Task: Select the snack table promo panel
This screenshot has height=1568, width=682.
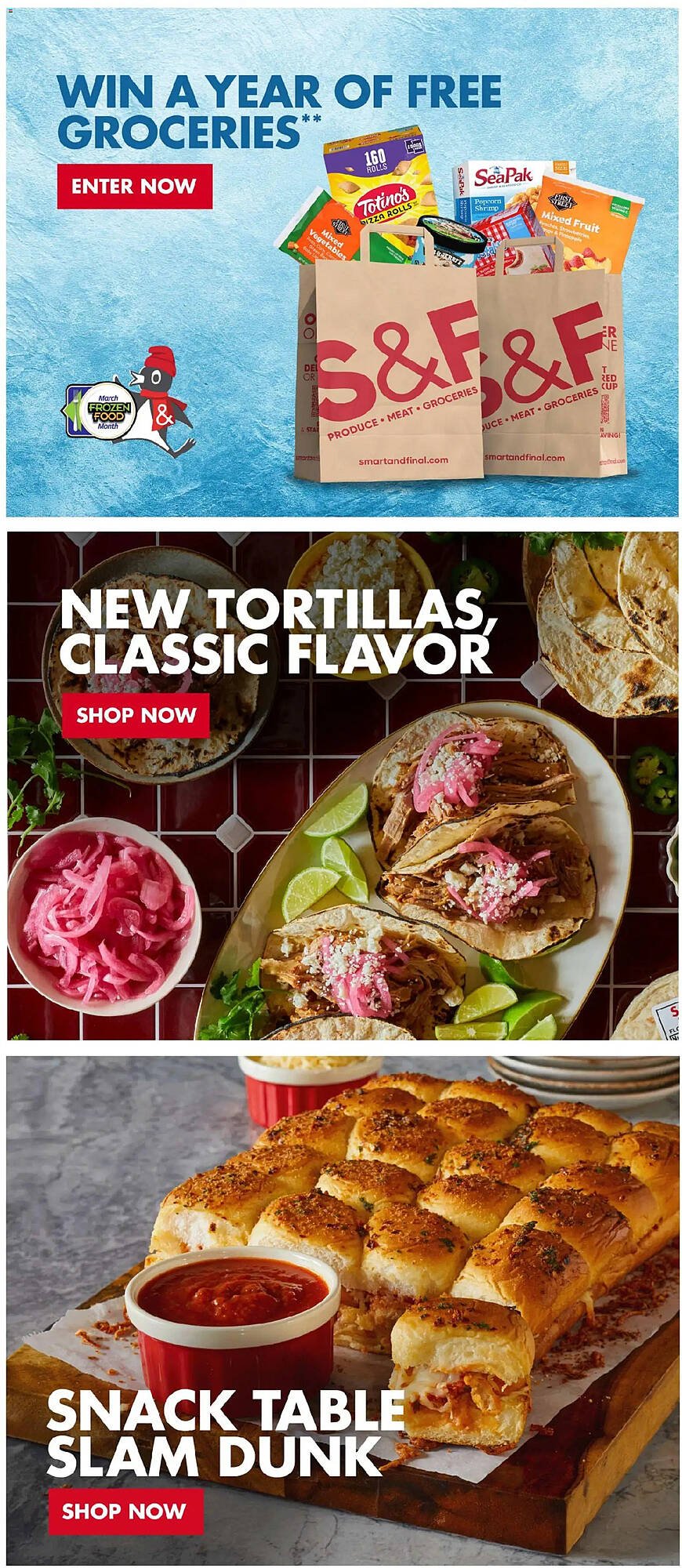Action: pos(341,1309)
